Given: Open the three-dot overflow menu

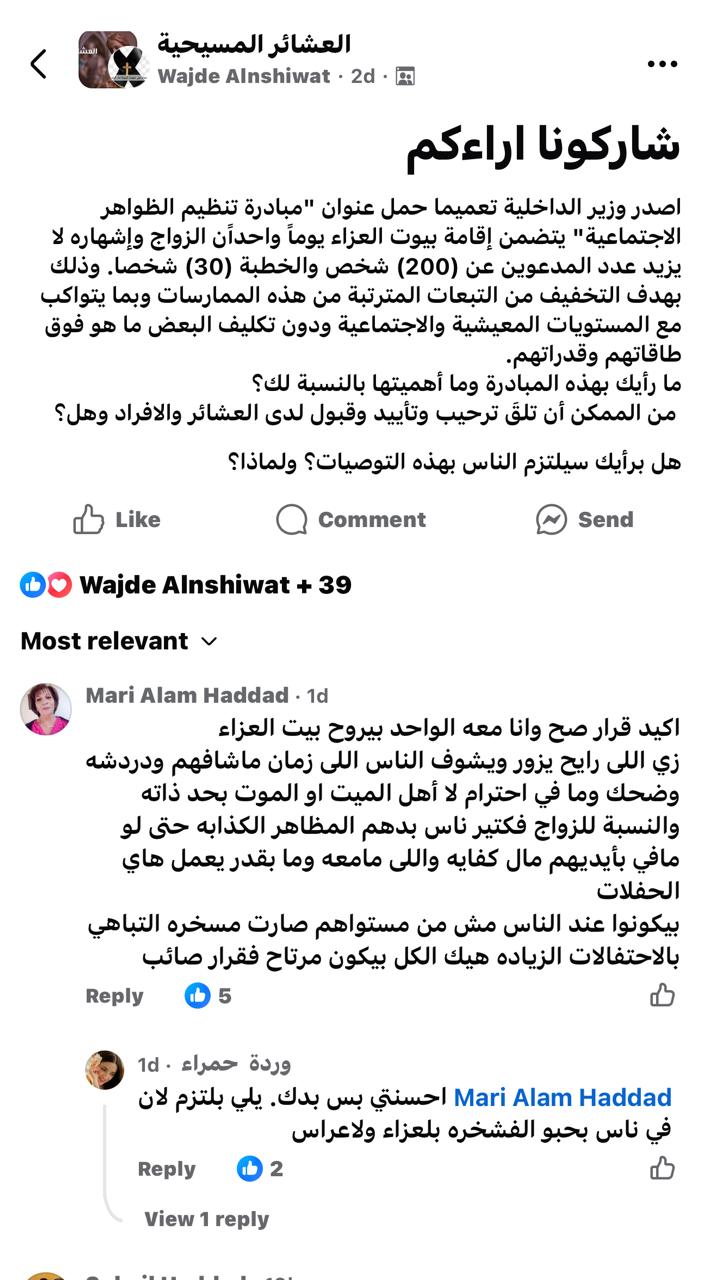Looking at the screenshot, I should tap(662, 64).
